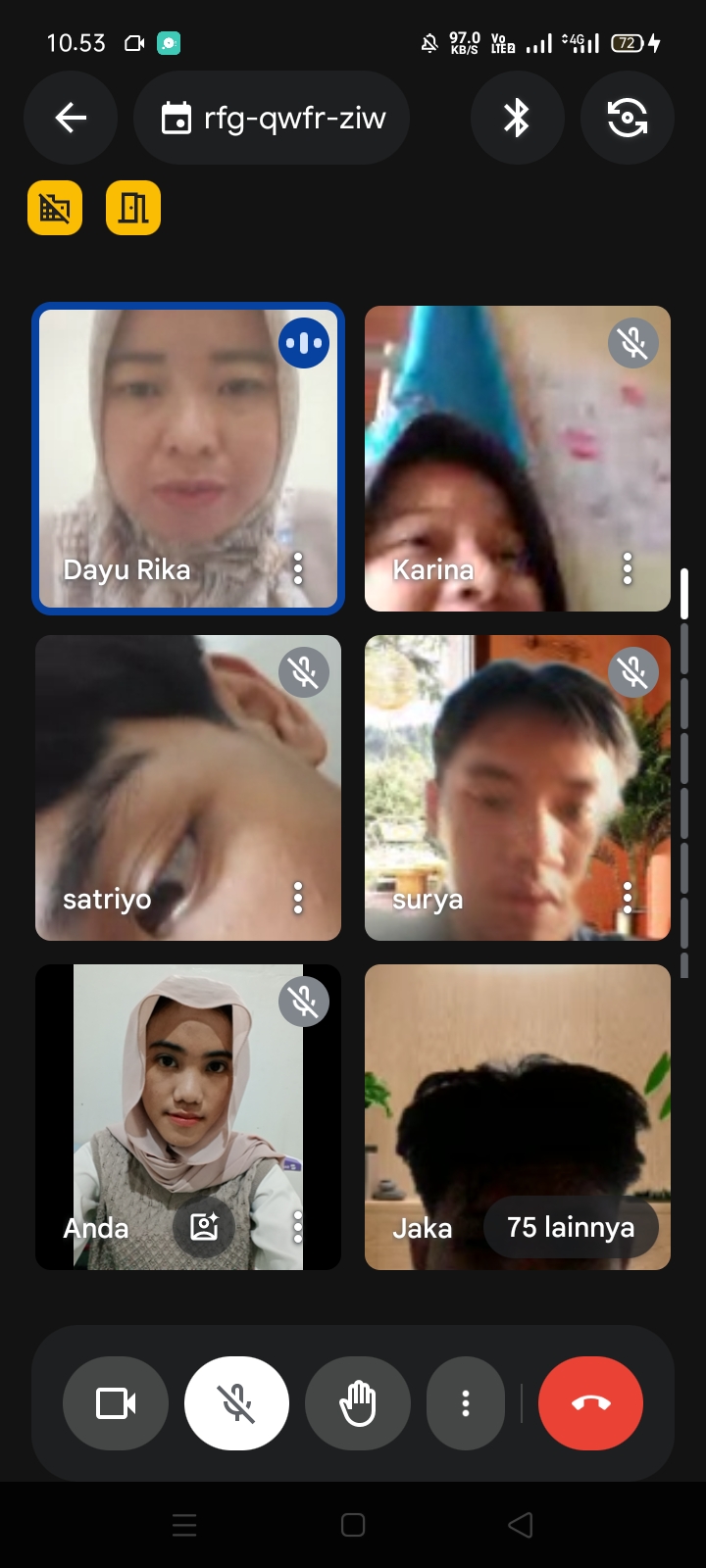End the call

tap(590, 1403)
